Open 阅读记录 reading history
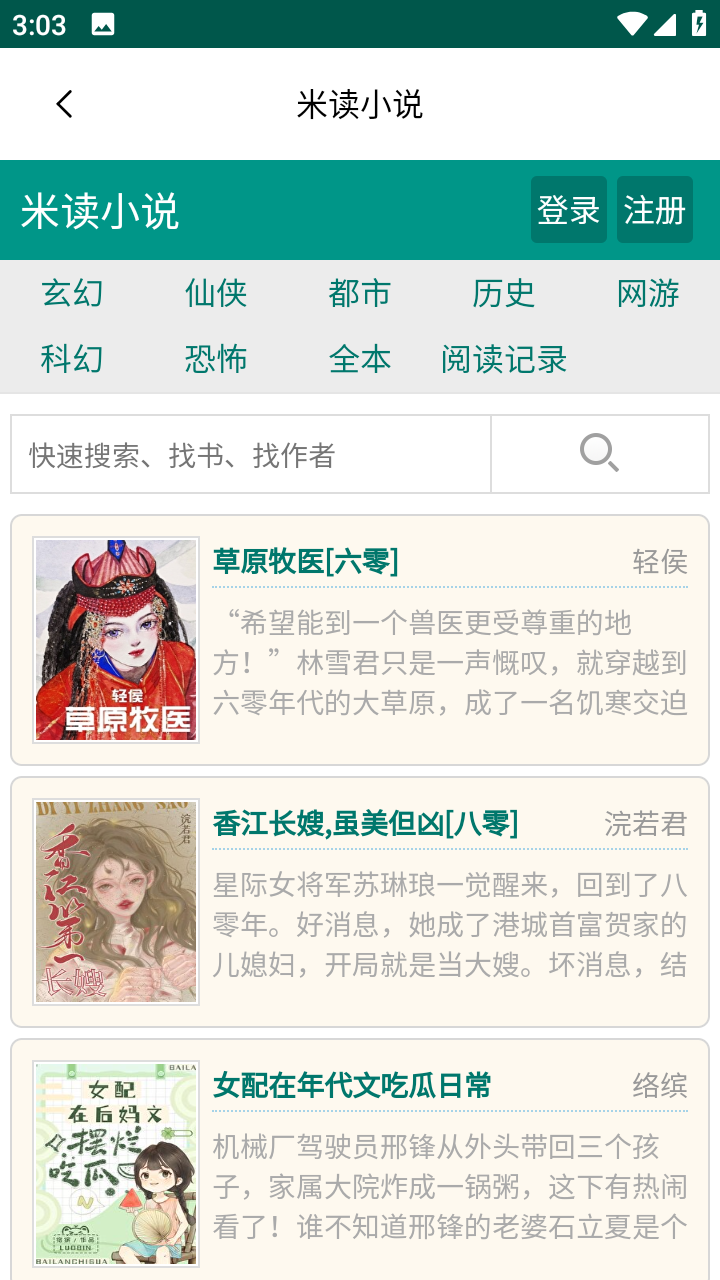 click(504, 359)
